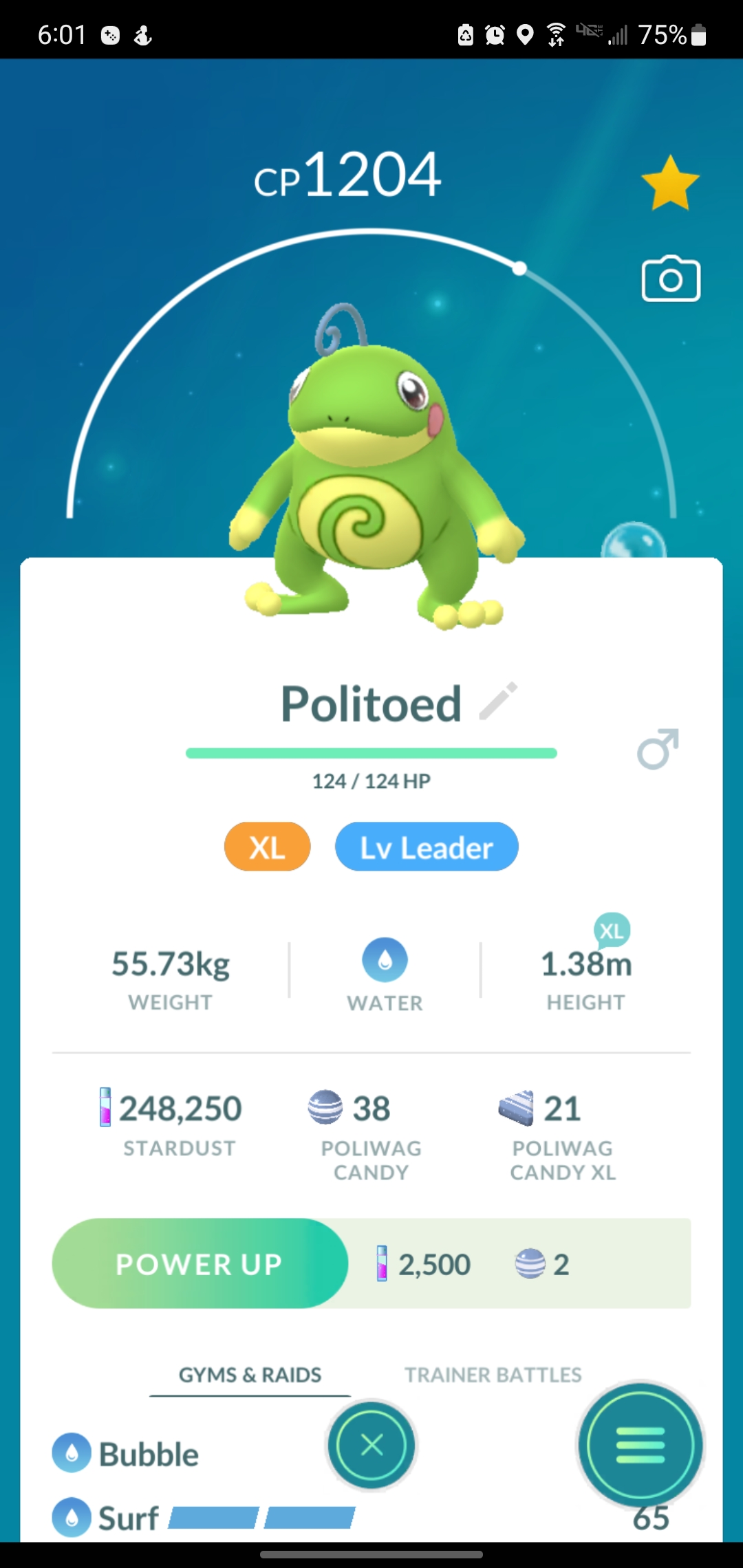Edit Politoed's nickname with the pencil icon
The image size is (743, 1568).
pyautogui.click(x=498, y=701)
